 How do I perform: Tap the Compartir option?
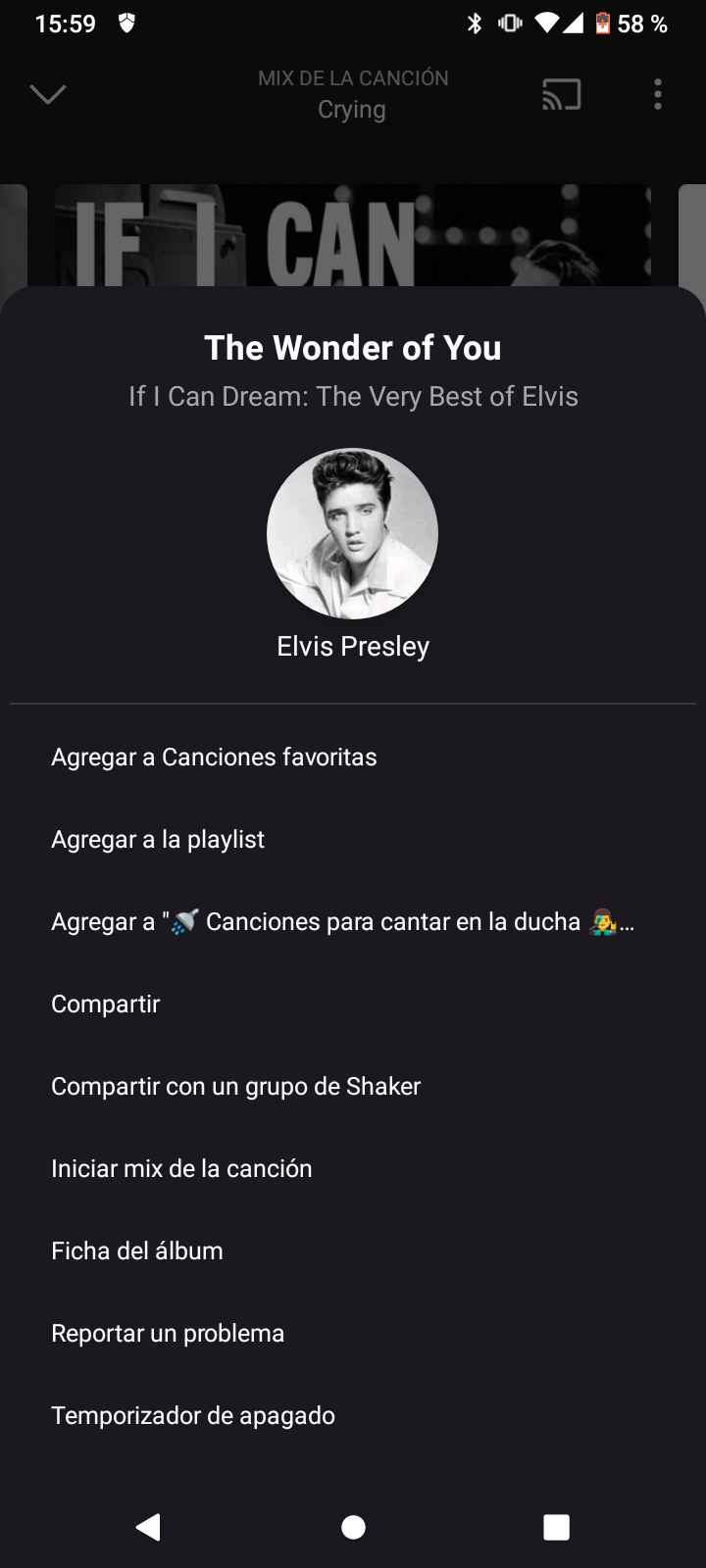coord(106,1004)
